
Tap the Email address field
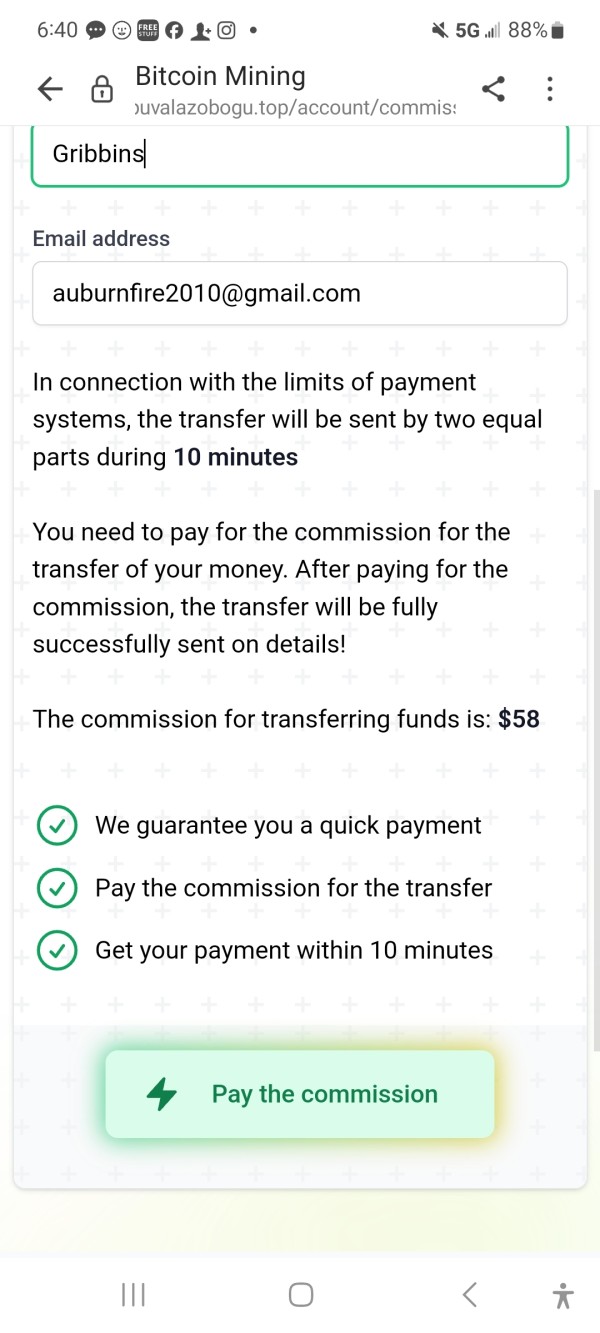(300, 293)
